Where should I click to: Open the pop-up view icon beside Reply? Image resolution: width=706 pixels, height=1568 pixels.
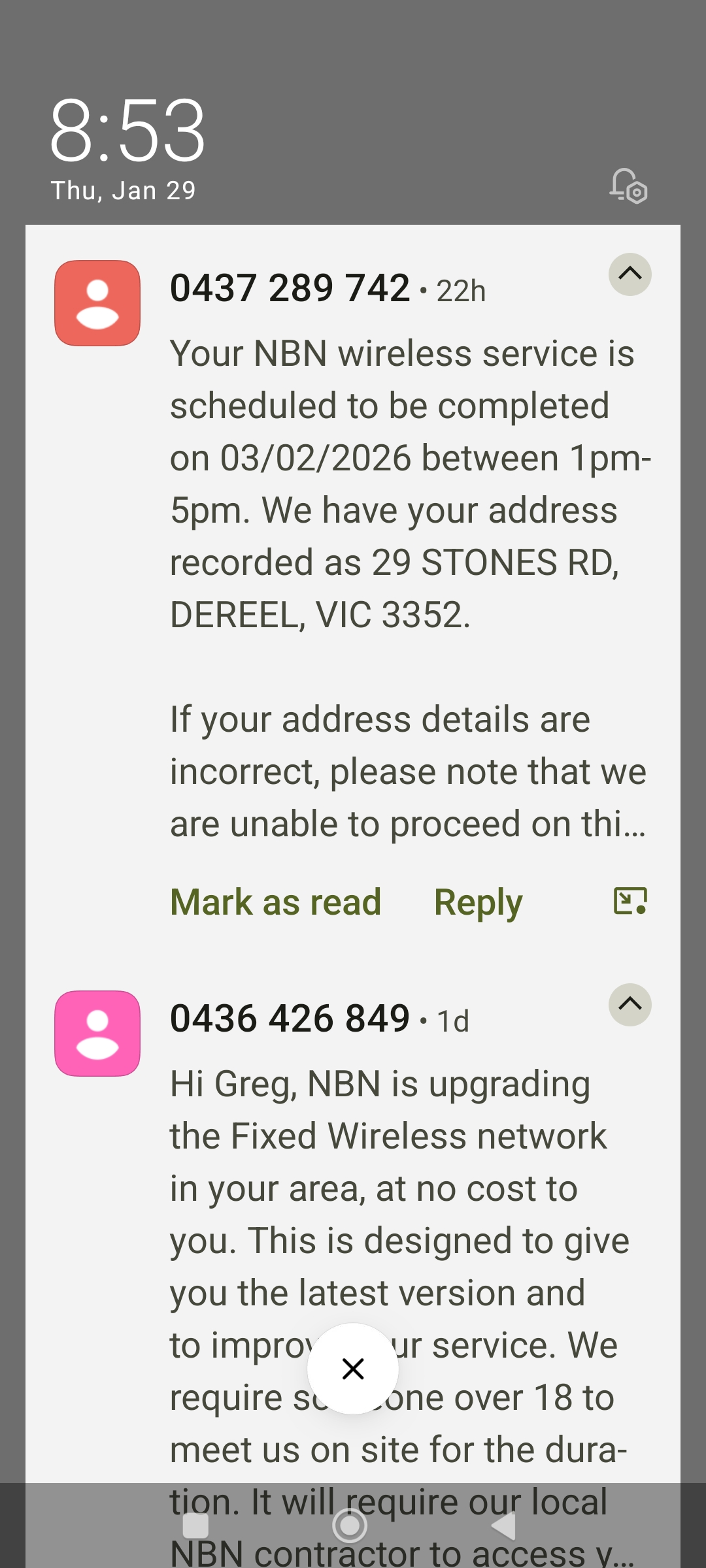pyautogui.click(x=630, y=901)
